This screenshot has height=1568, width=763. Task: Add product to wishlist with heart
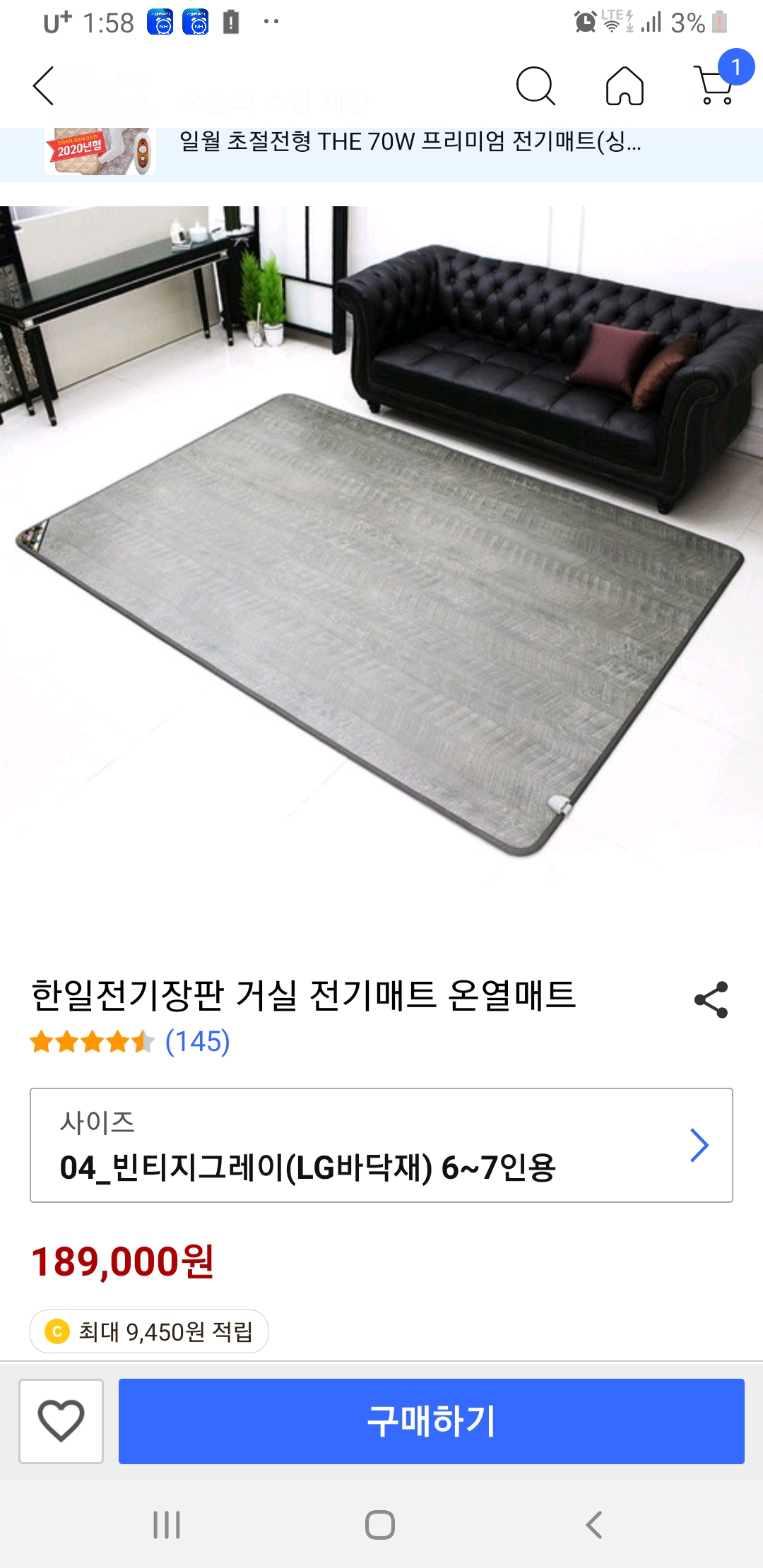point(61,1420)
